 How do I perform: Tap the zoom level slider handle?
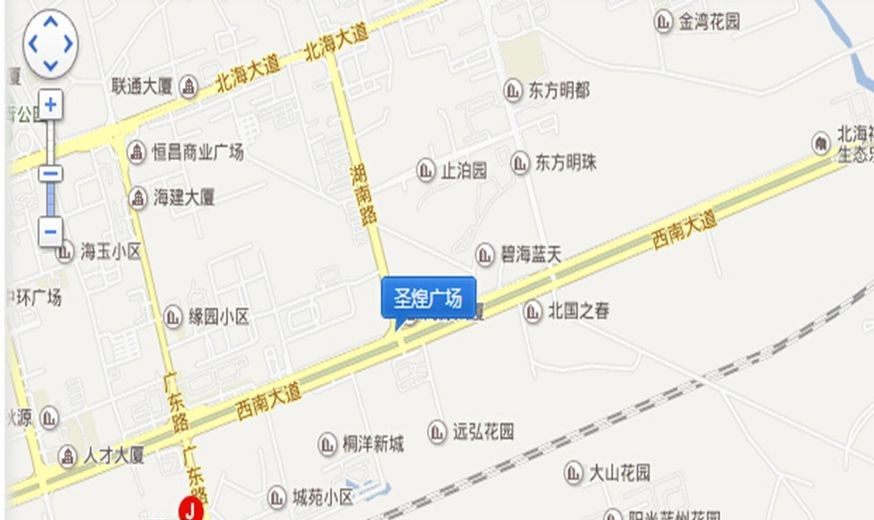(x=50, y=173)
